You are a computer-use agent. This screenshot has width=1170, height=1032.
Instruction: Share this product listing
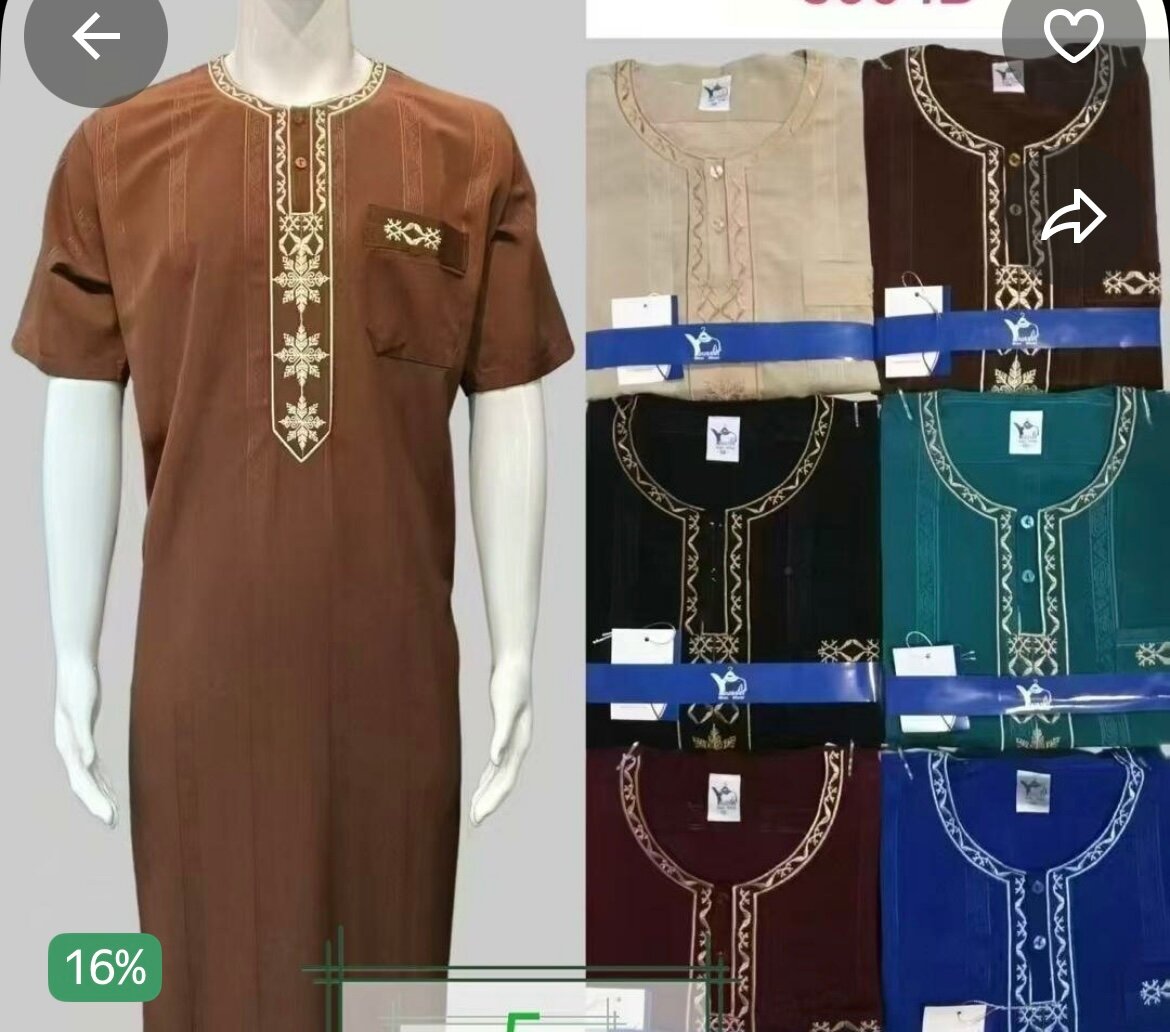(x=1073, y=217)
